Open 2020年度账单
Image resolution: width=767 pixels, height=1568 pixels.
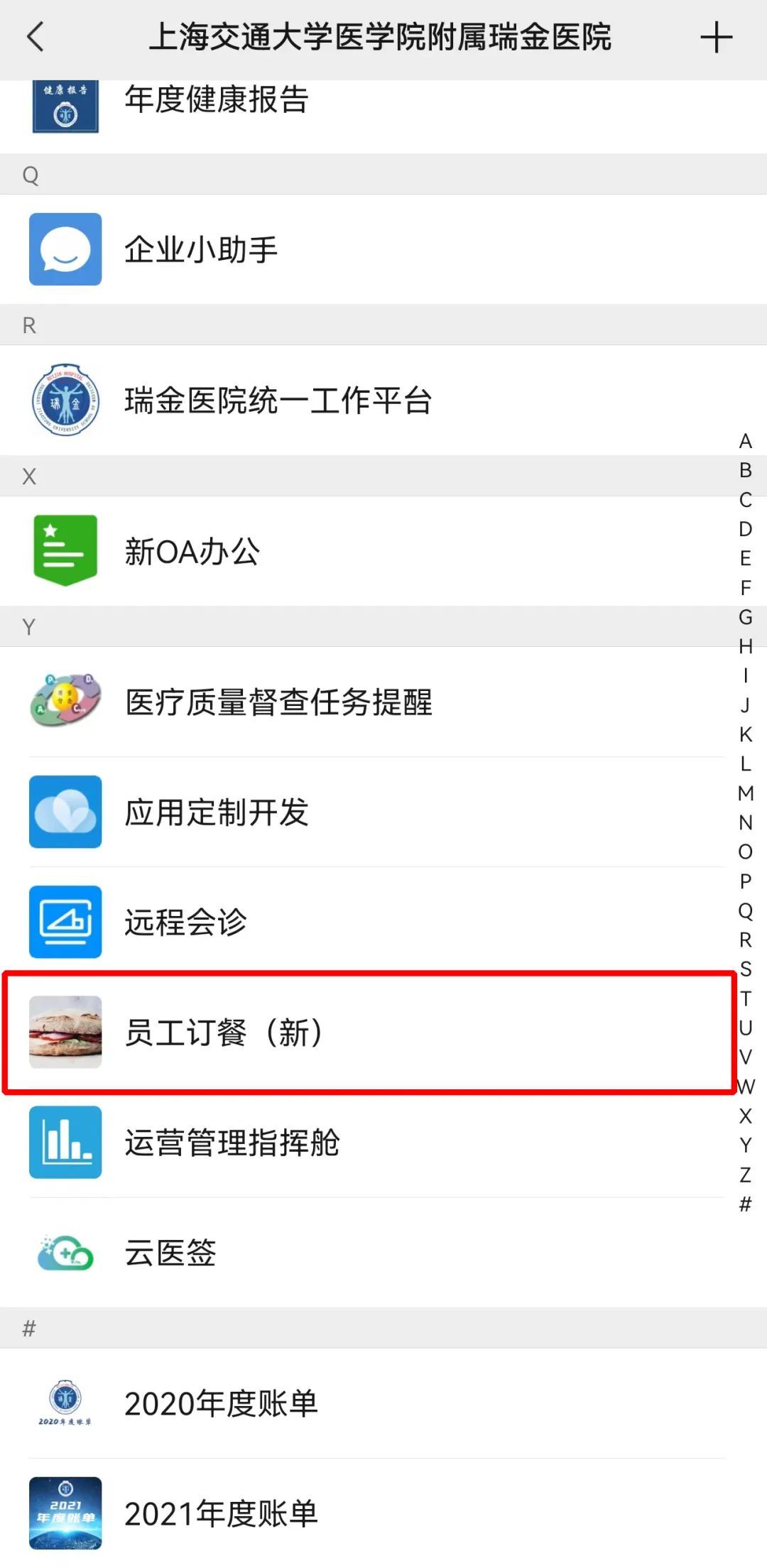221,1404
